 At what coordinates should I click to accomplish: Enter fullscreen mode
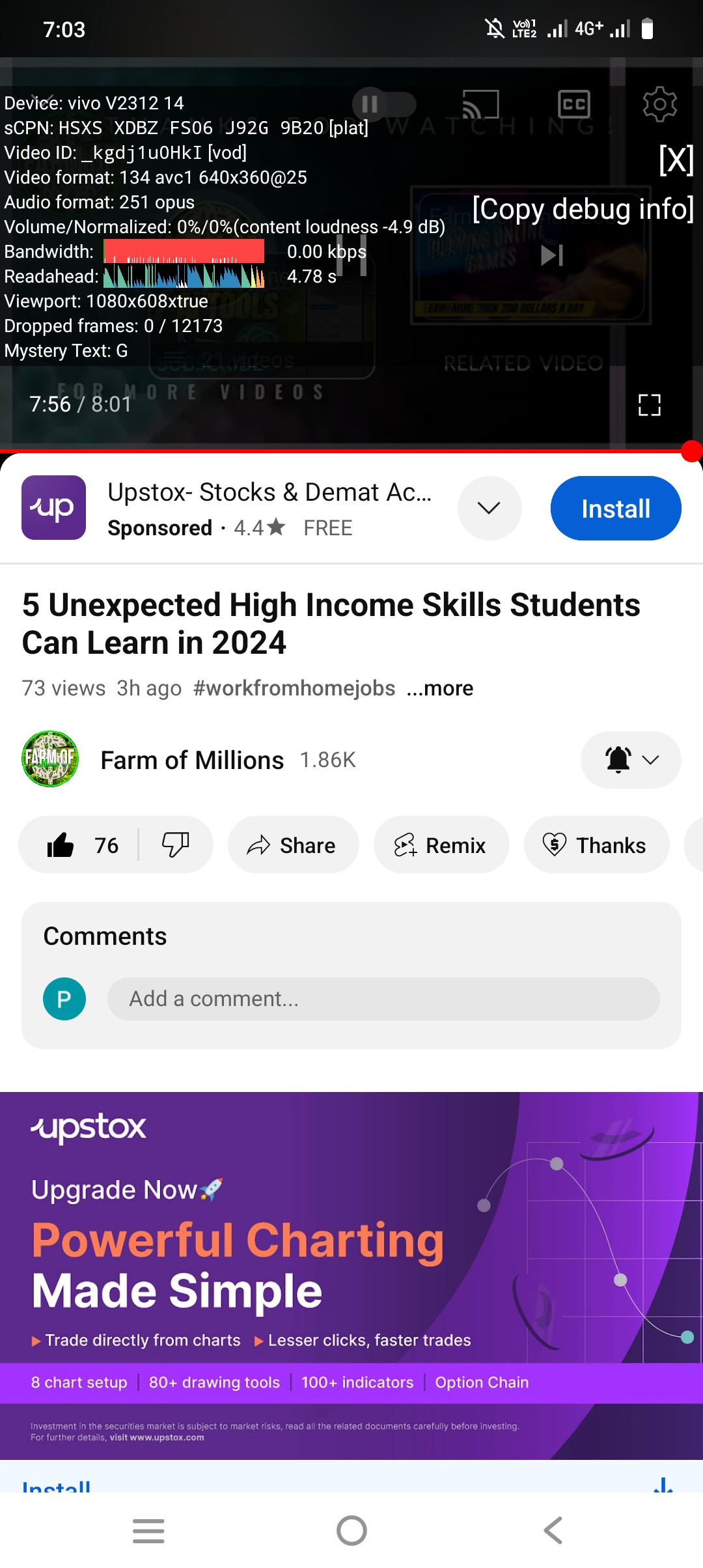coord(649,405)
